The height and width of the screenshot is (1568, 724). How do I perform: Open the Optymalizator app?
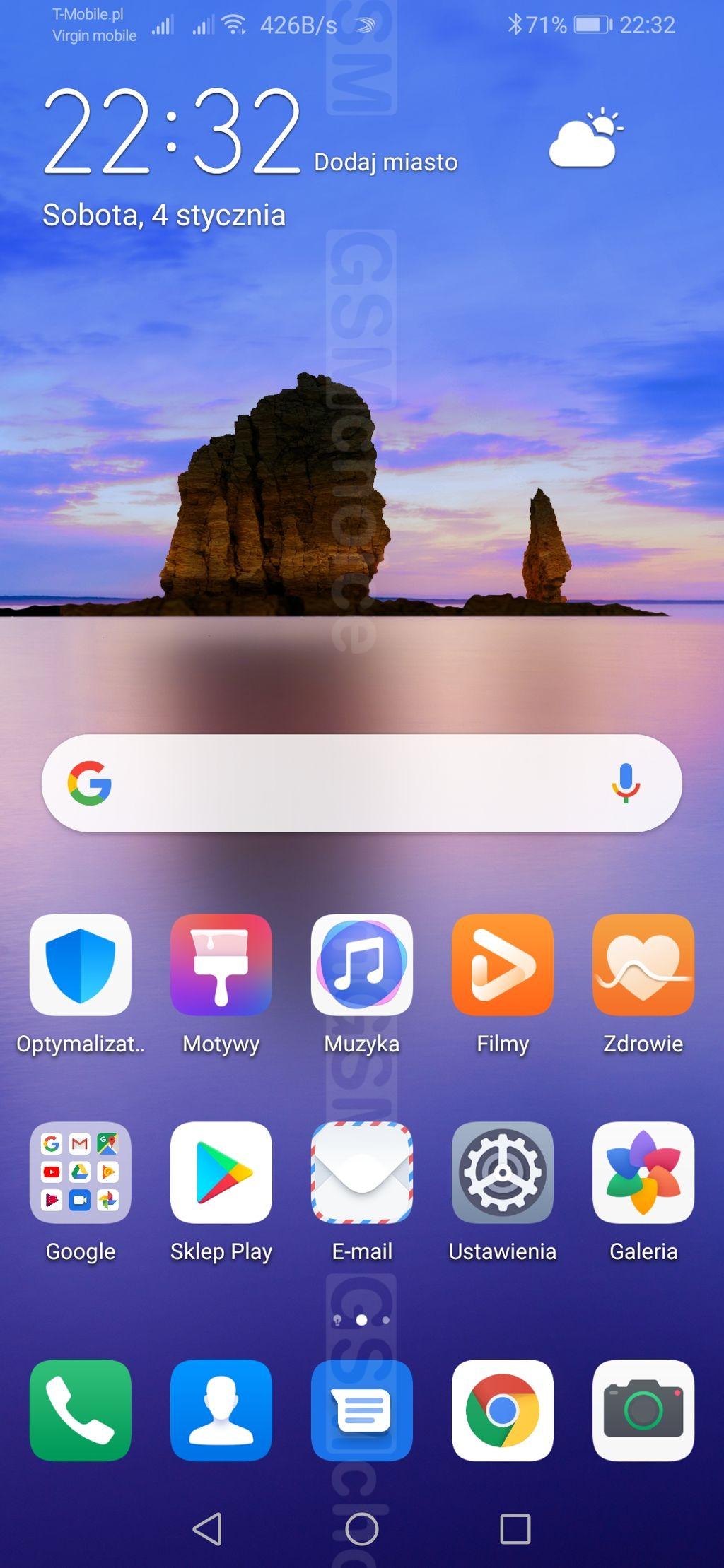pos(80,965)
